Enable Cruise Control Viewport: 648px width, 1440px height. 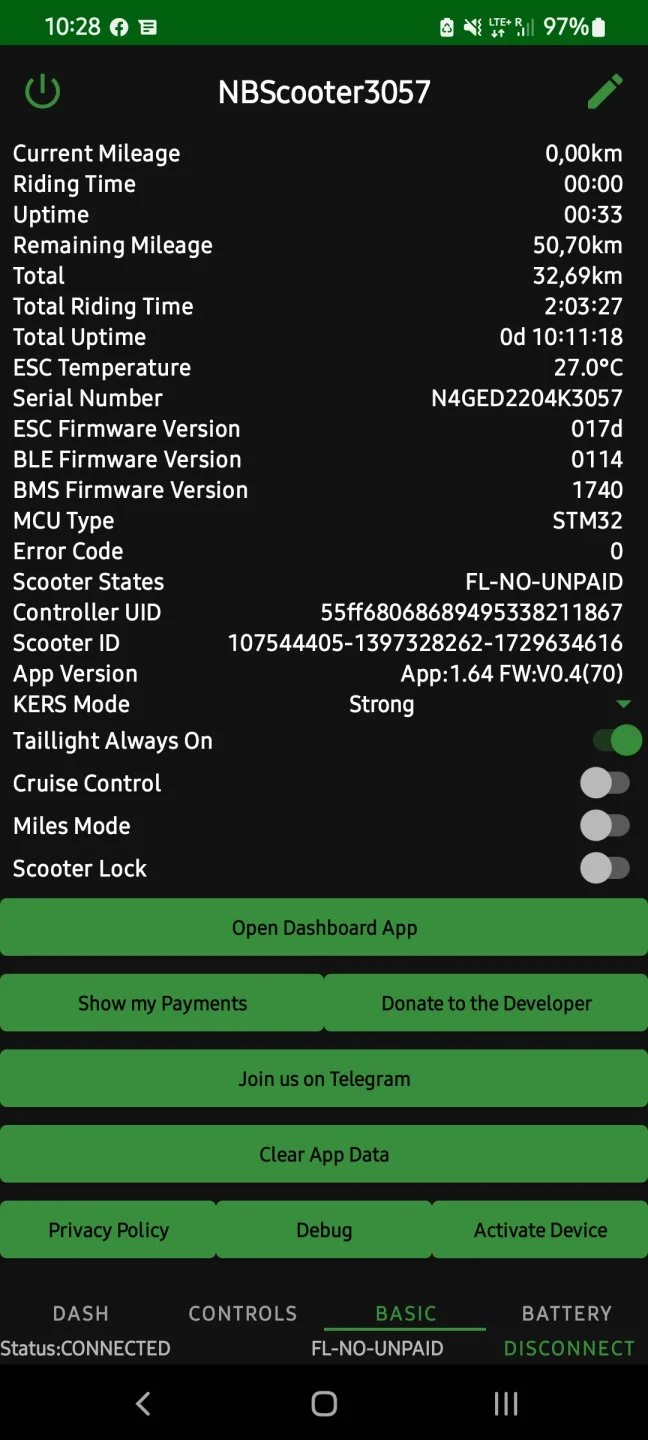click(x=605, y=783)
